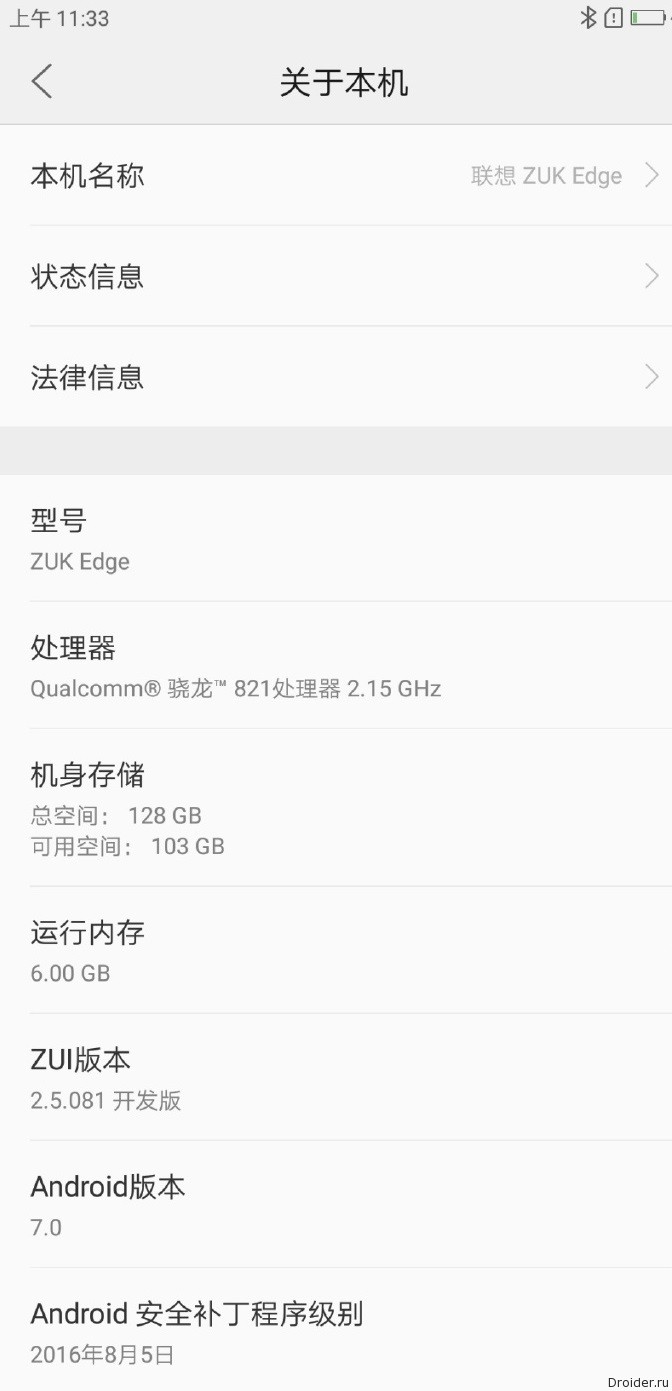Open 状态信息
Image resolution: width=672 pixels, height=1391 pixels.
[336, 276]
